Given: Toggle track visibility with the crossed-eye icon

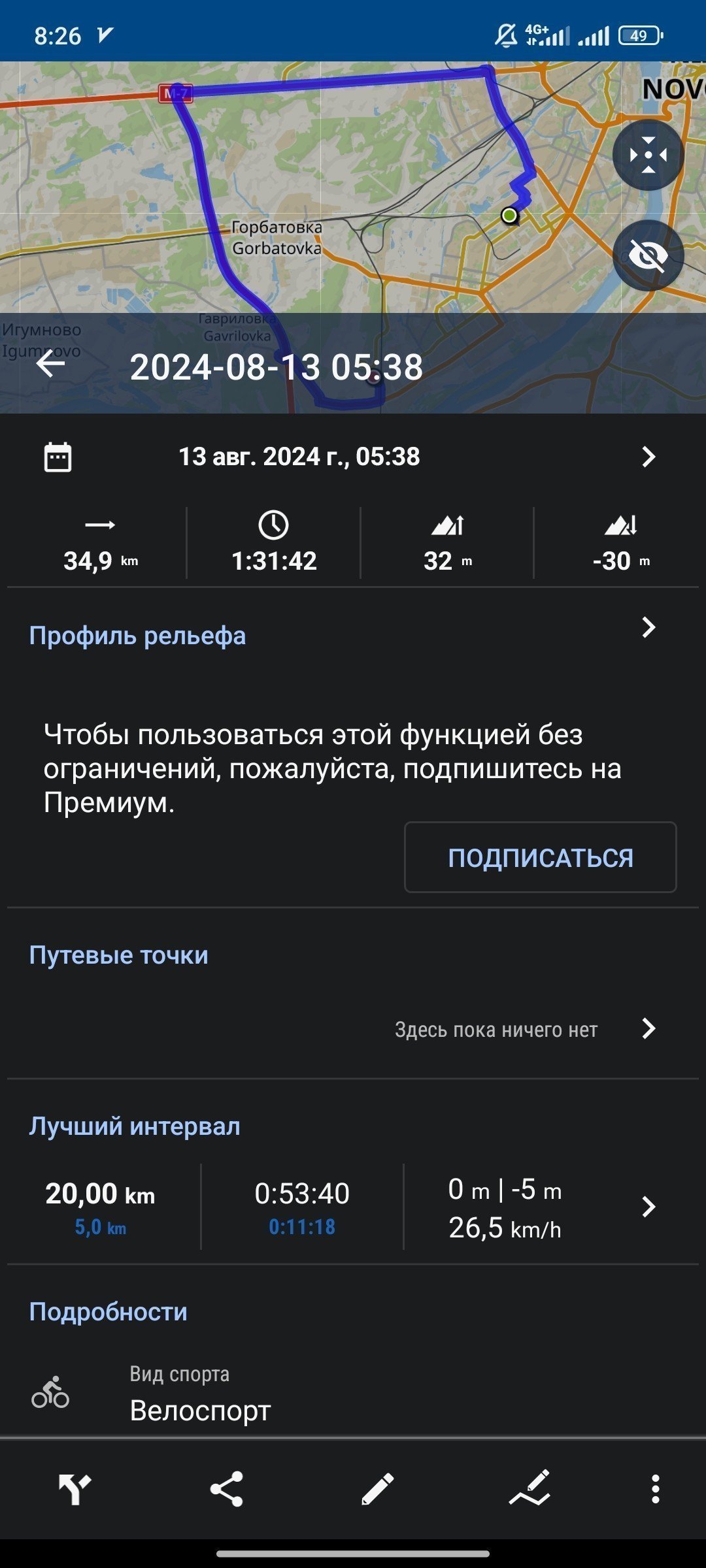Looking at the screenshot, I should click(648, 255).
